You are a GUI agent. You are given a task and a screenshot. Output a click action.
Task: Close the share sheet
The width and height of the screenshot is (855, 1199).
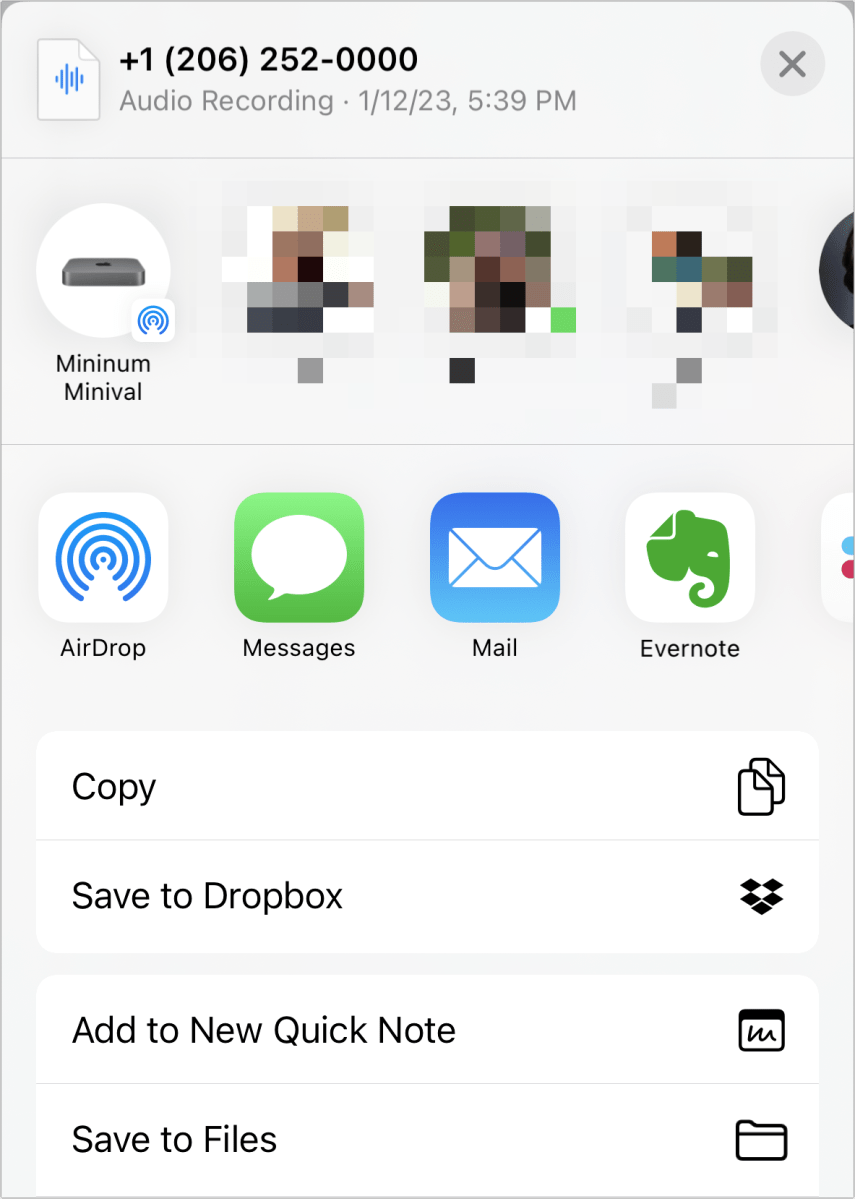point(792,65)
